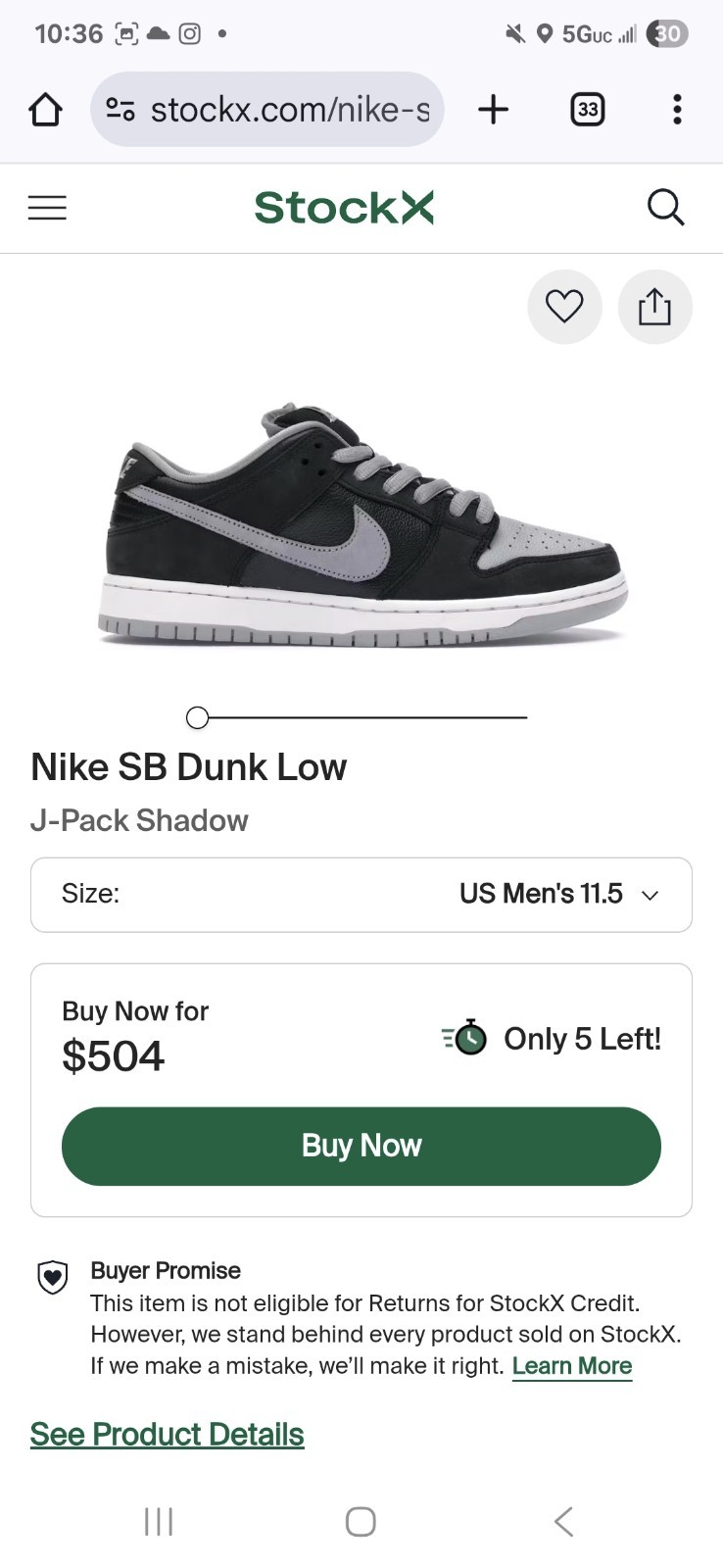Open a new browser tab with the plus icon
723x1568 pixels.
(x=493, y=109)
